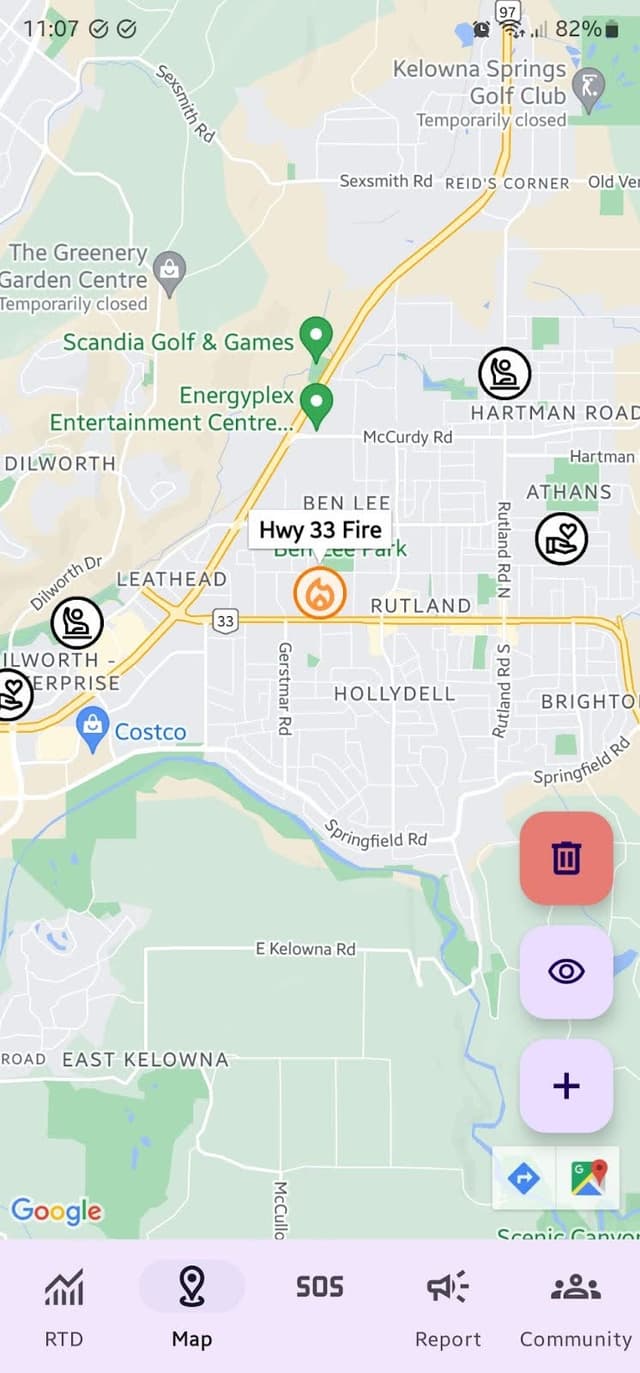The width and height of the screenshot is (640, 1373).
Task: Tap the red trash delete button
Action: click(566, 858)
